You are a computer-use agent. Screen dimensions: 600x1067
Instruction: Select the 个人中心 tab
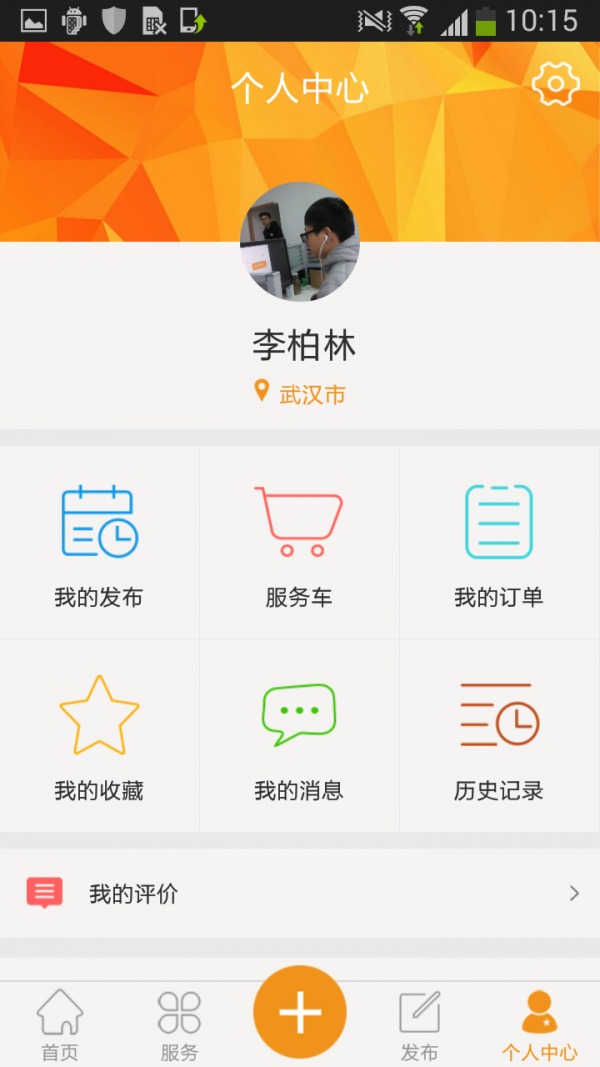(x=540, y=1025)
